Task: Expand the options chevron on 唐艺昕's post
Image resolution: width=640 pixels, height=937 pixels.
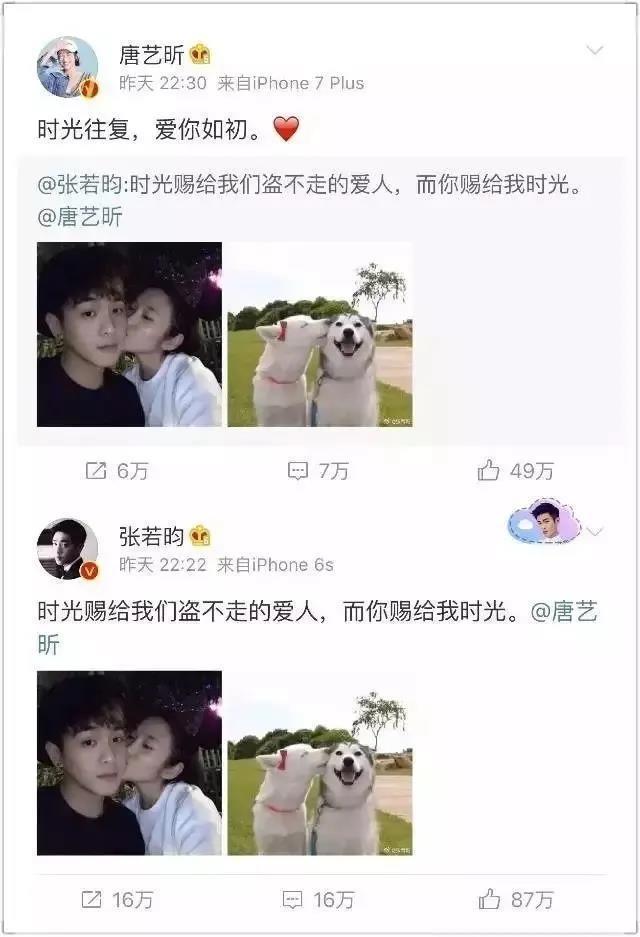Action: [x=595, y=51]
